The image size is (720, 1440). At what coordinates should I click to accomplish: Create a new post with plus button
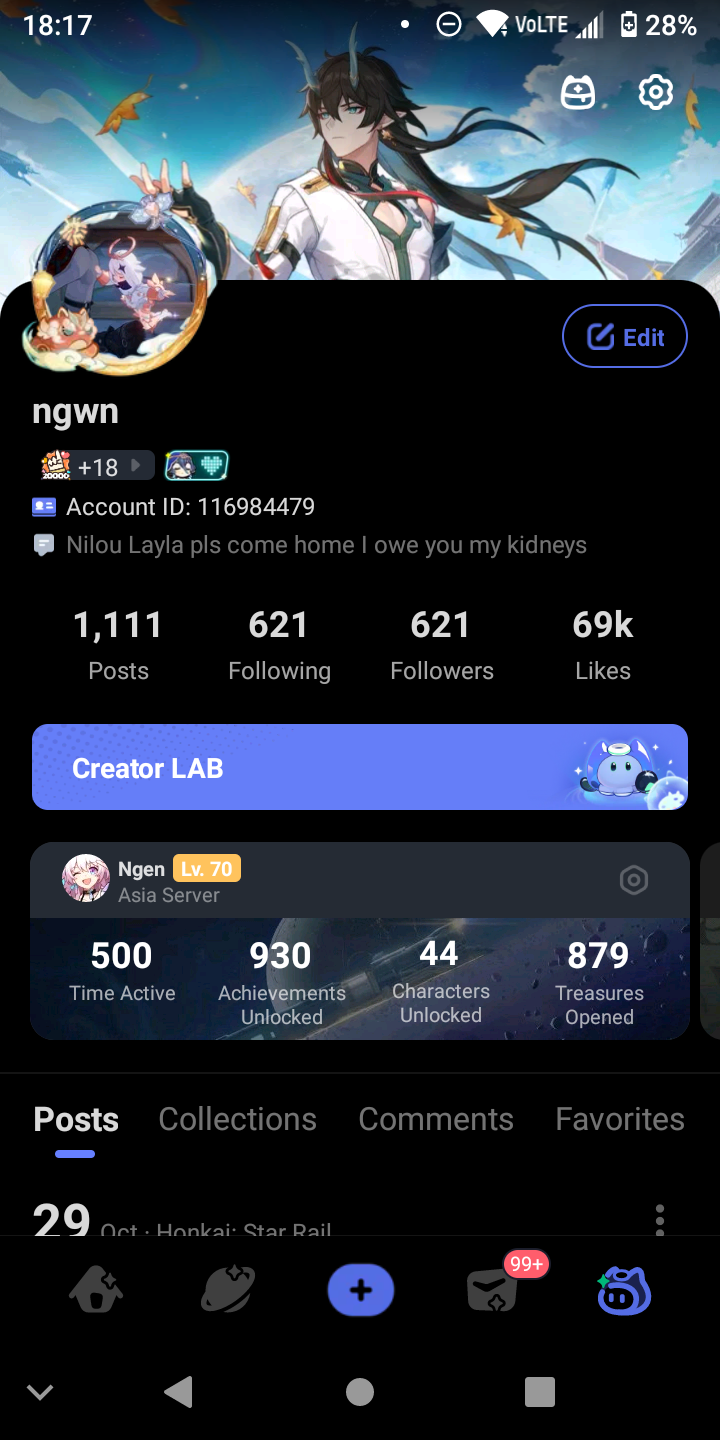(360, 1291)
